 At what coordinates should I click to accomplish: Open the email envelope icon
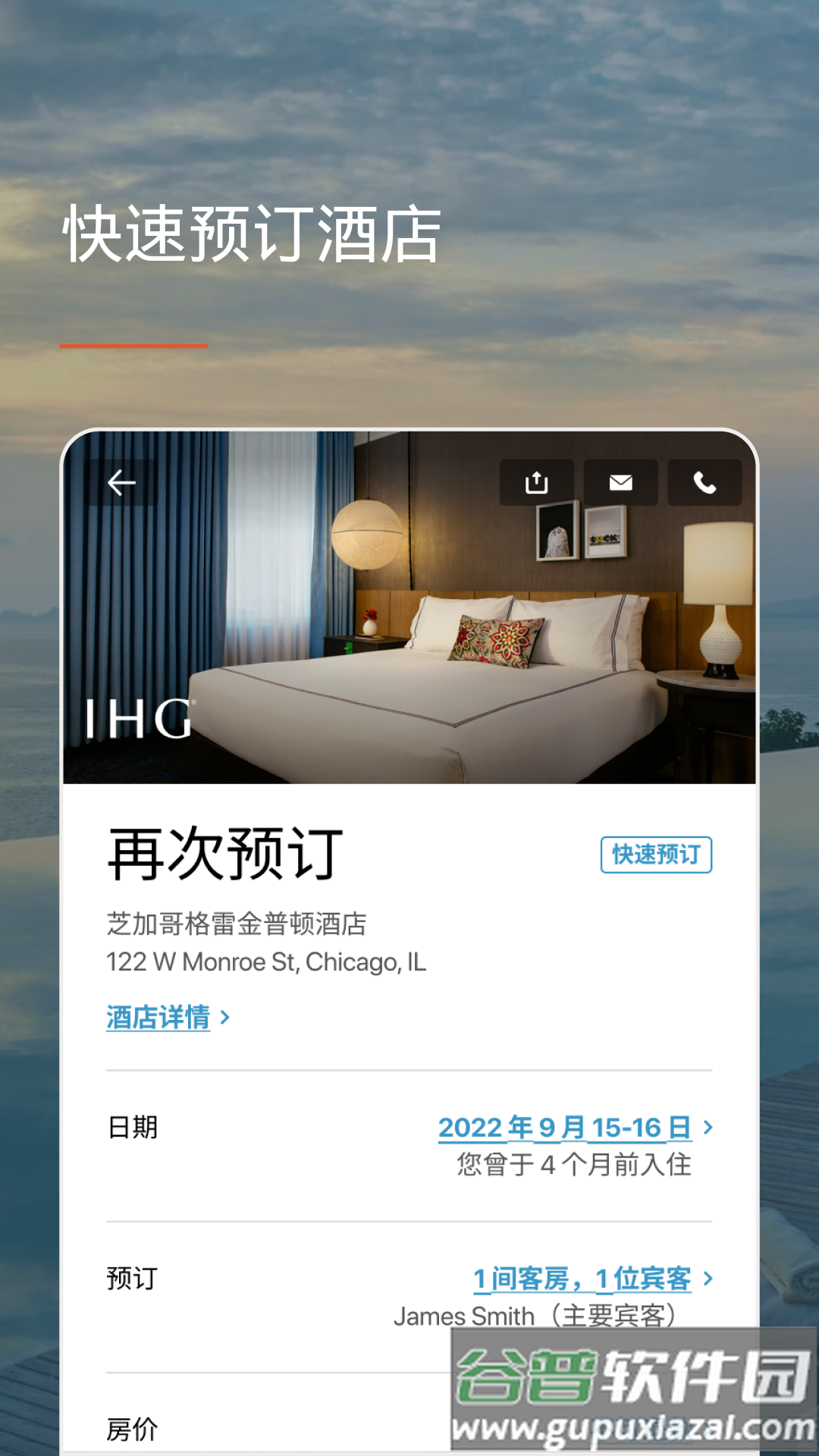click(620, 482)
